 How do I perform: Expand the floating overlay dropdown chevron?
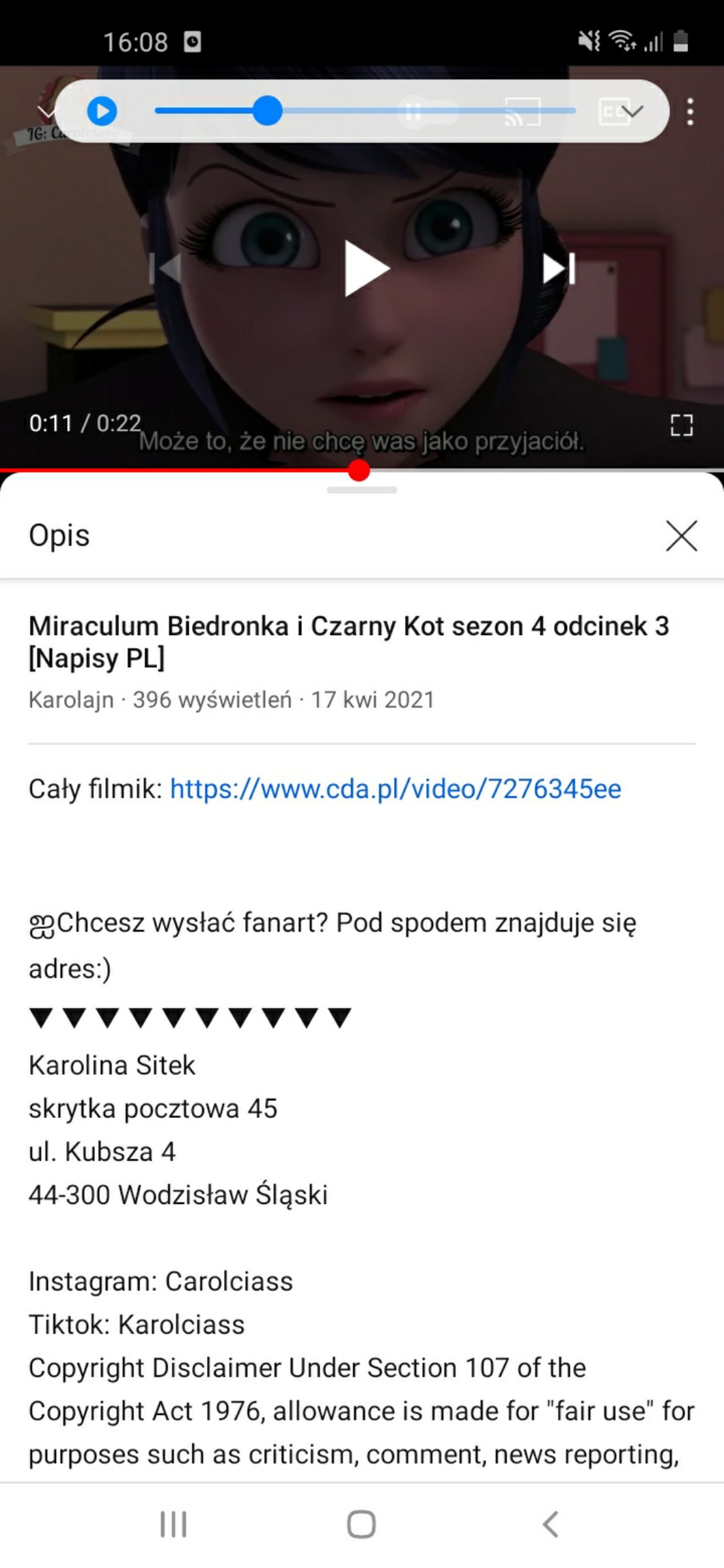pyautogui.click(x=633, y=111)
